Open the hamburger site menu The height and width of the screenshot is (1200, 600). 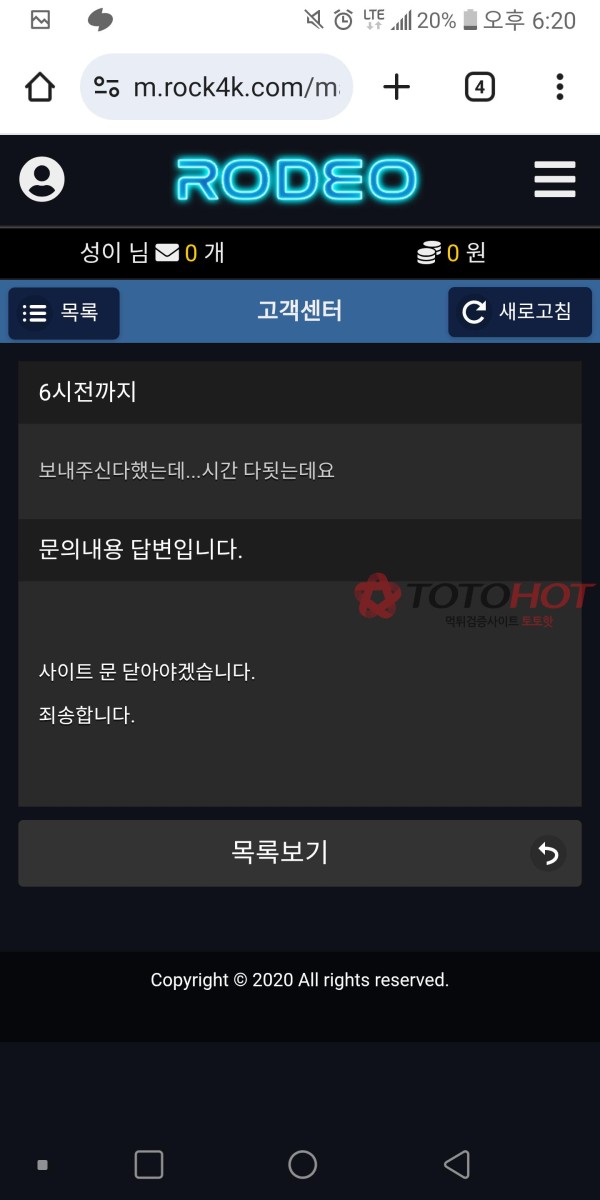(x=554, y=180)
